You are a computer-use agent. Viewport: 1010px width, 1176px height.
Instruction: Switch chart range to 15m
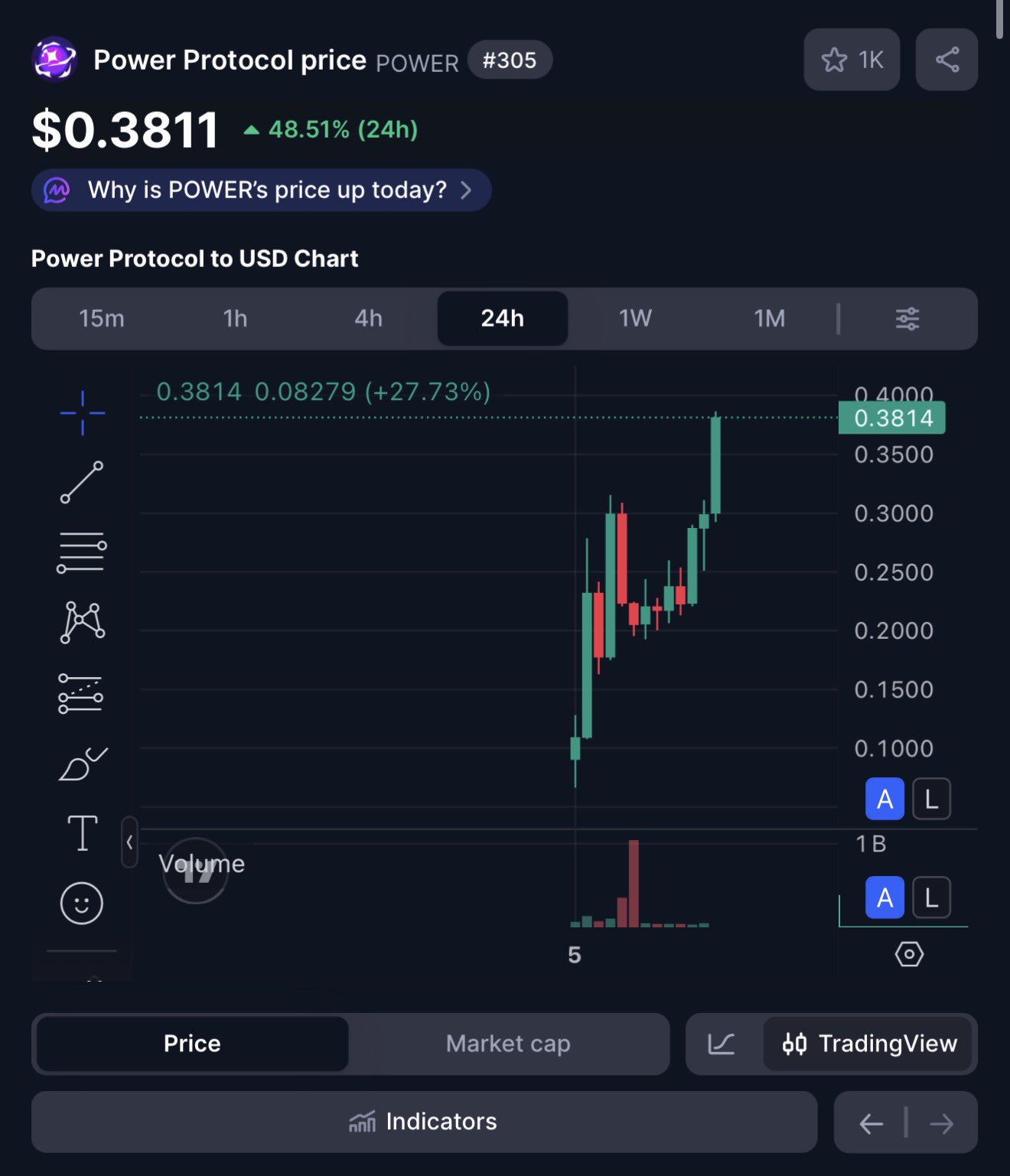[x=102, y=318]
